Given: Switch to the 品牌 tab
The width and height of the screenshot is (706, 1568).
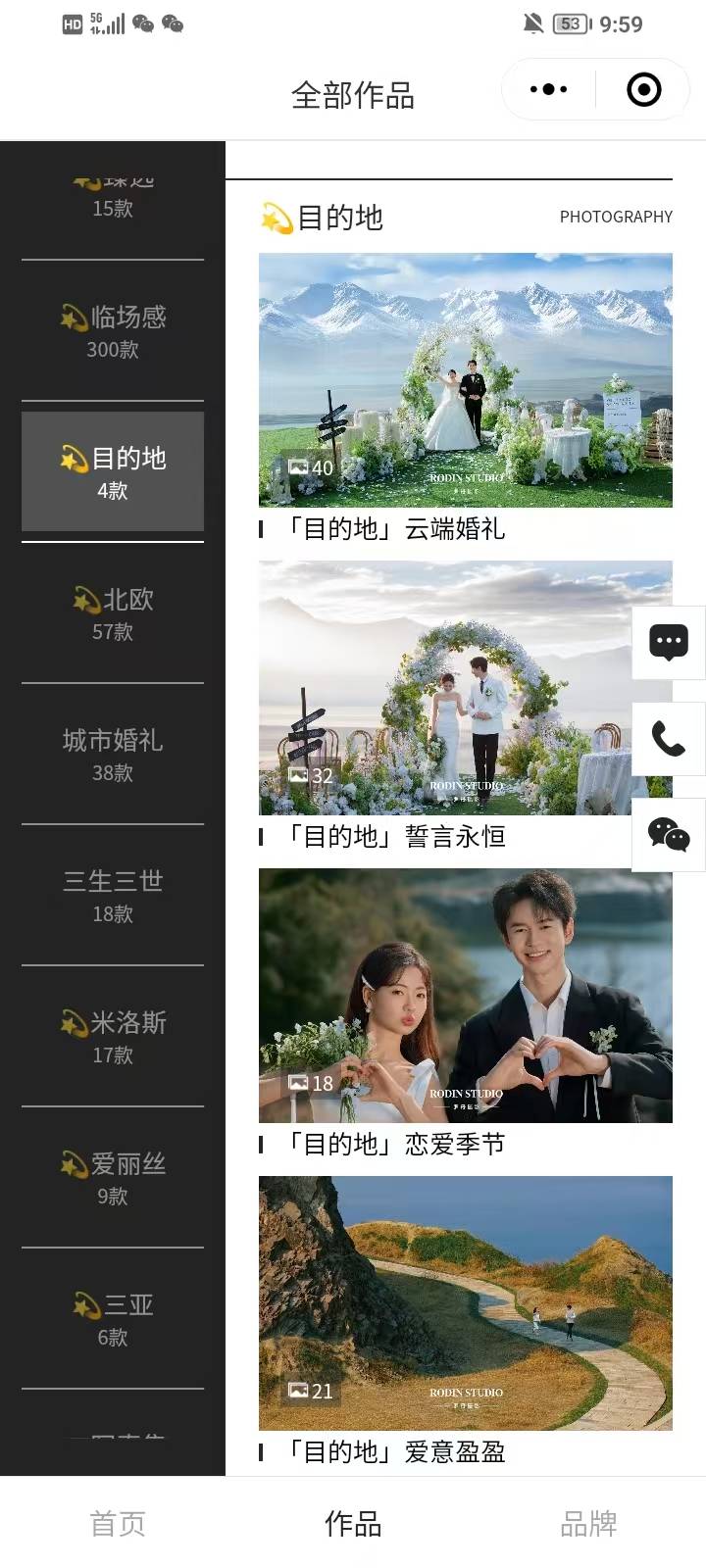Looking at the screenshot, I should click(588, 1523).
